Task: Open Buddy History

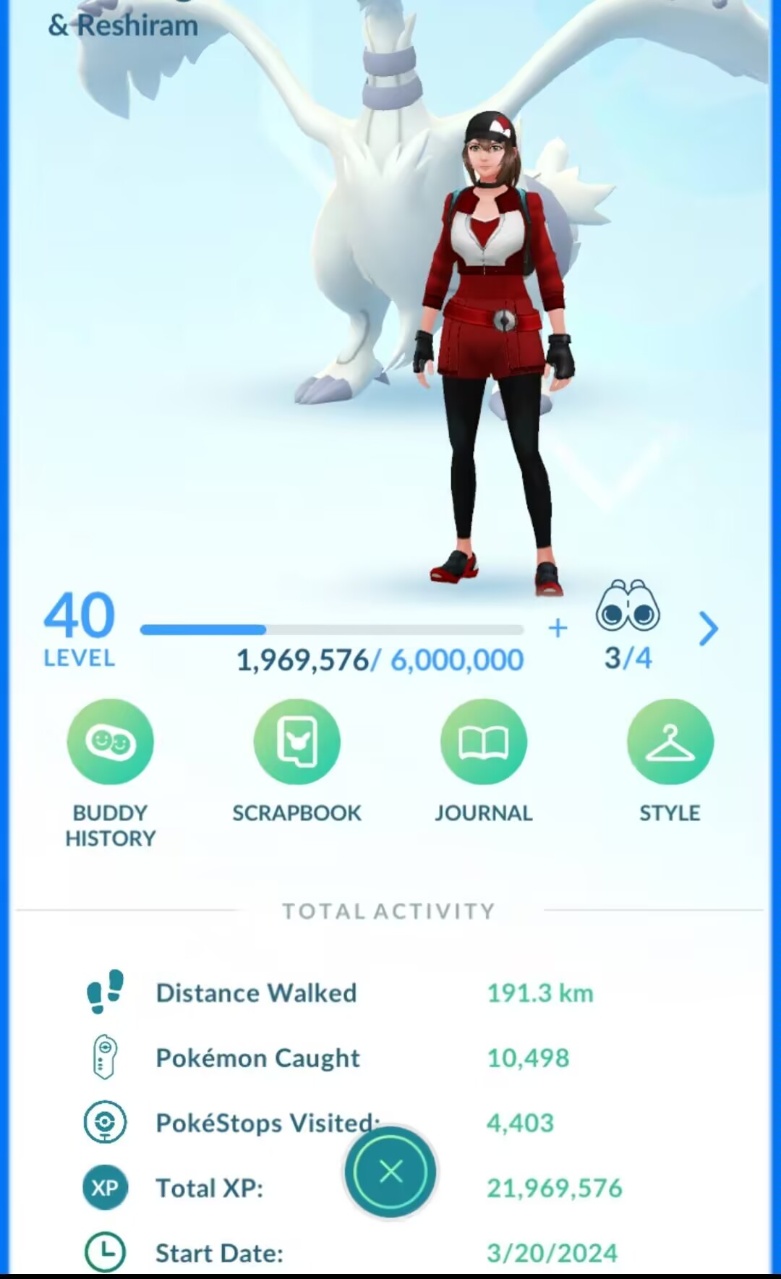Action: [x=110, y=742]
